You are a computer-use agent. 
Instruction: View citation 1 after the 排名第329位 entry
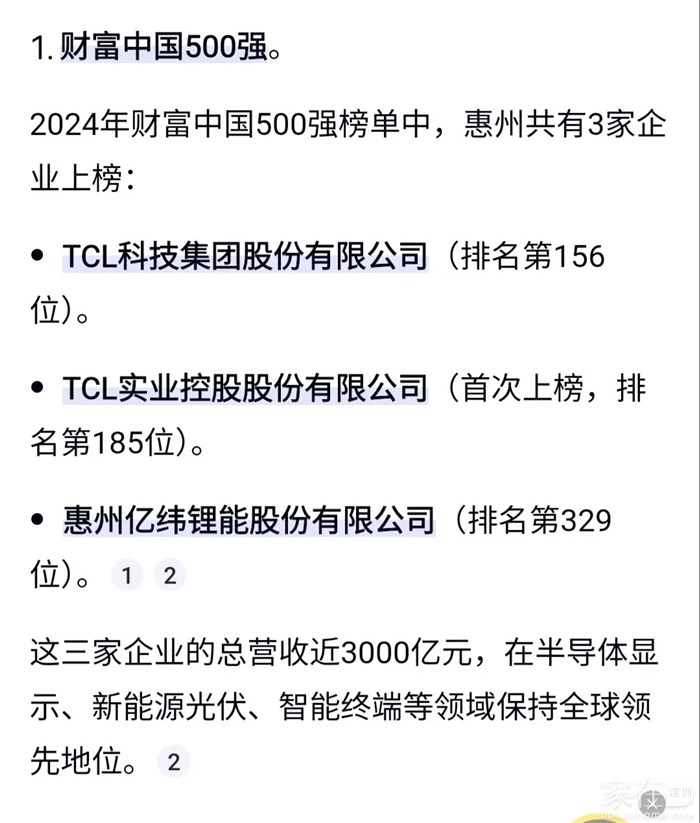point(126,576)
